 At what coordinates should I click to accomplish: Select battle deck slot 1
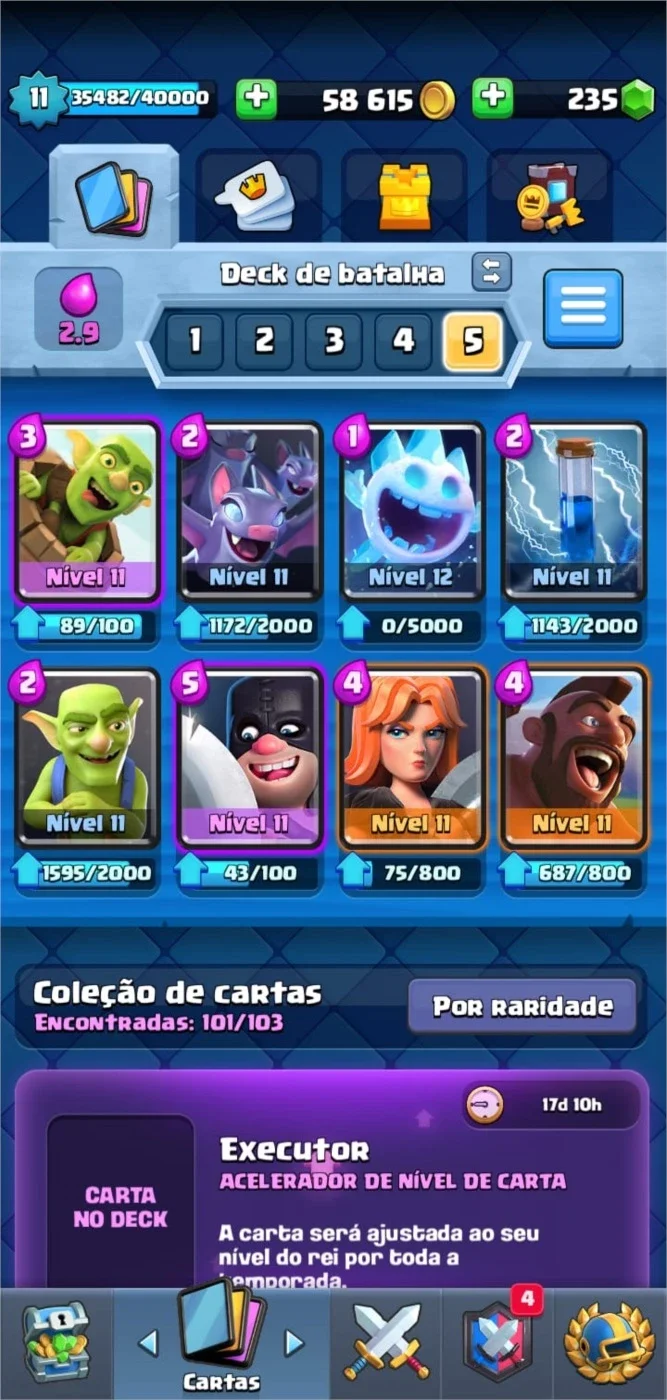click(x=194, y=342)
